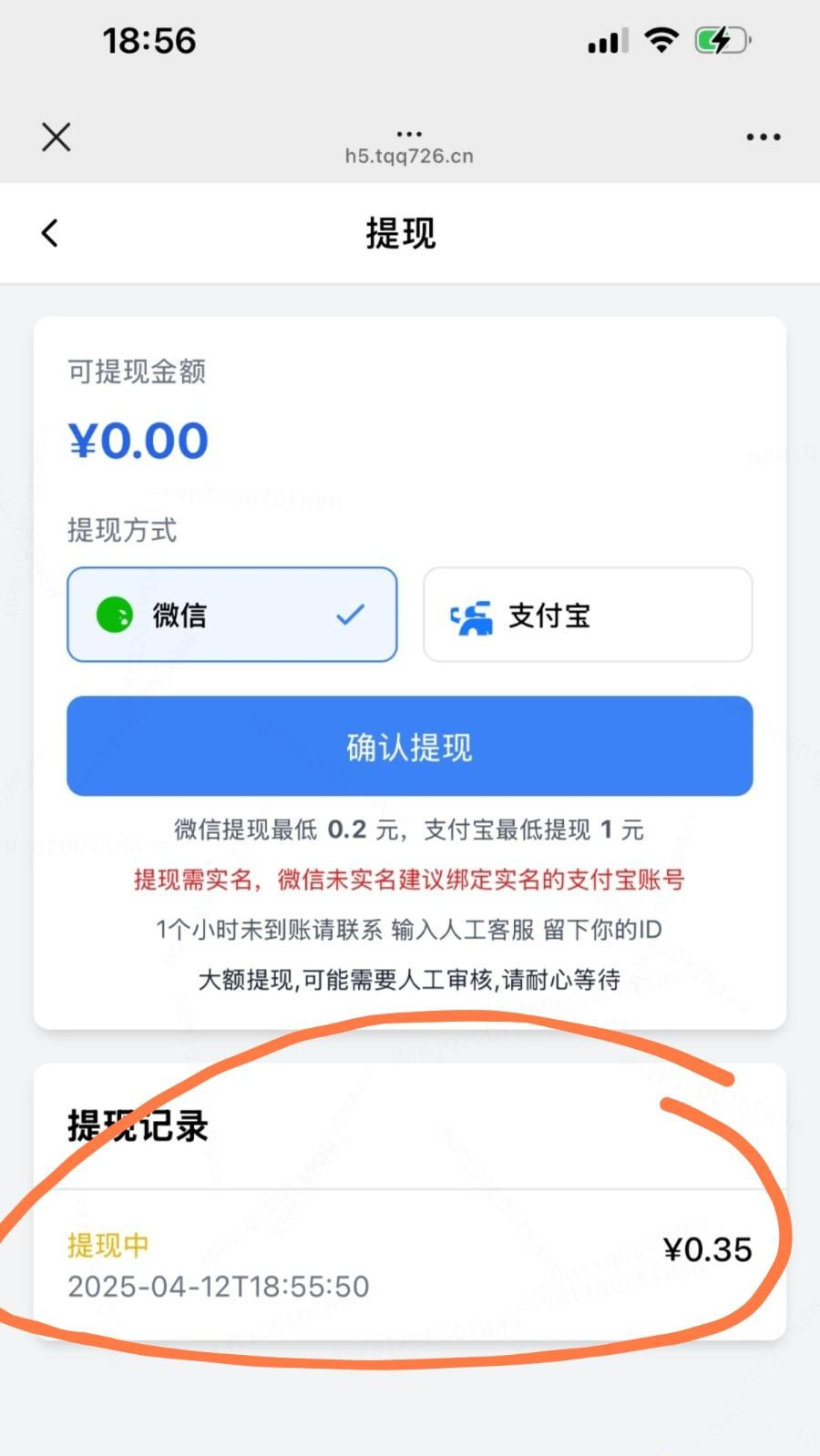This screenshot has width=820, height=1456.
Task: Go back from the 提现 page
Action: [50, 233]
